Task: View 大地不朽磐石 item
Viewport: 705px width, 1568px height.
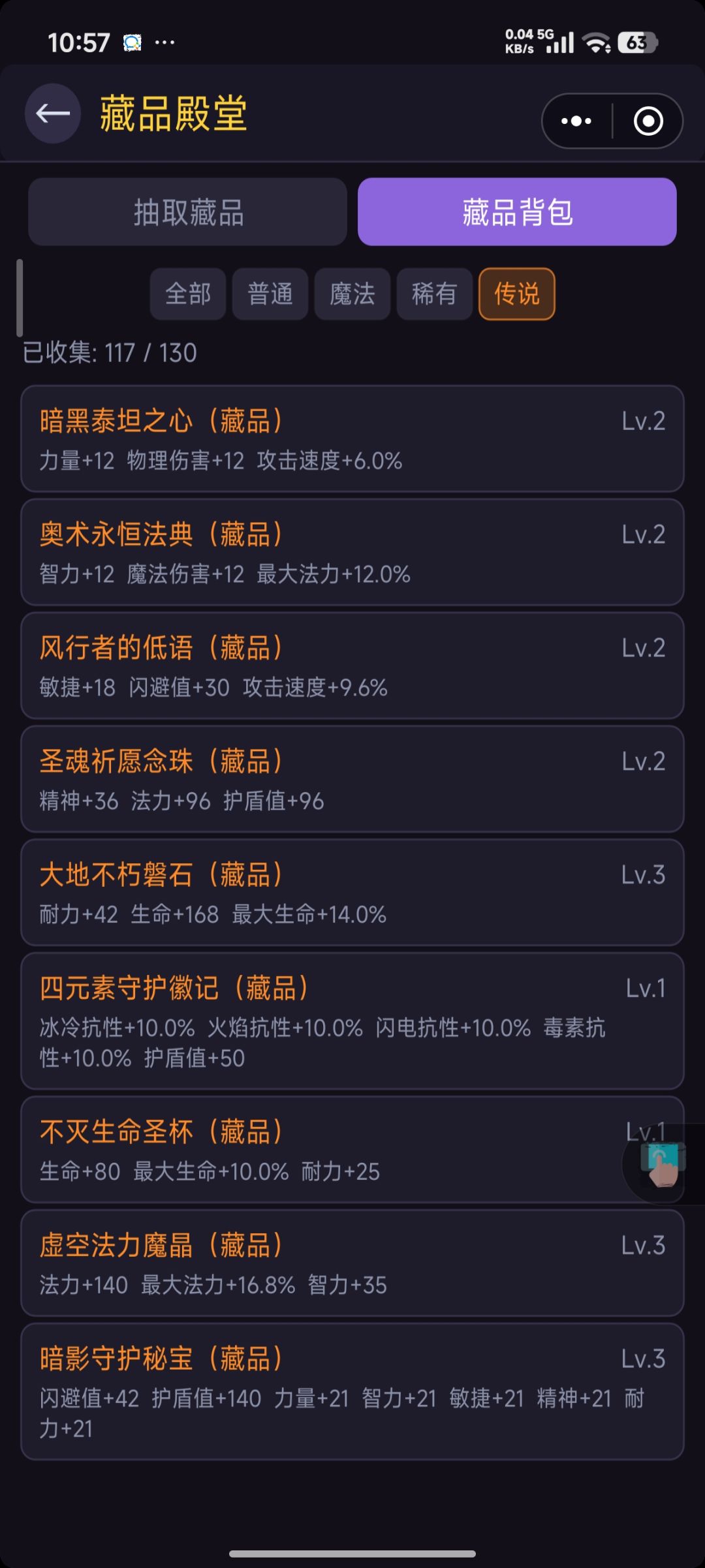Action: coord(352,893)
